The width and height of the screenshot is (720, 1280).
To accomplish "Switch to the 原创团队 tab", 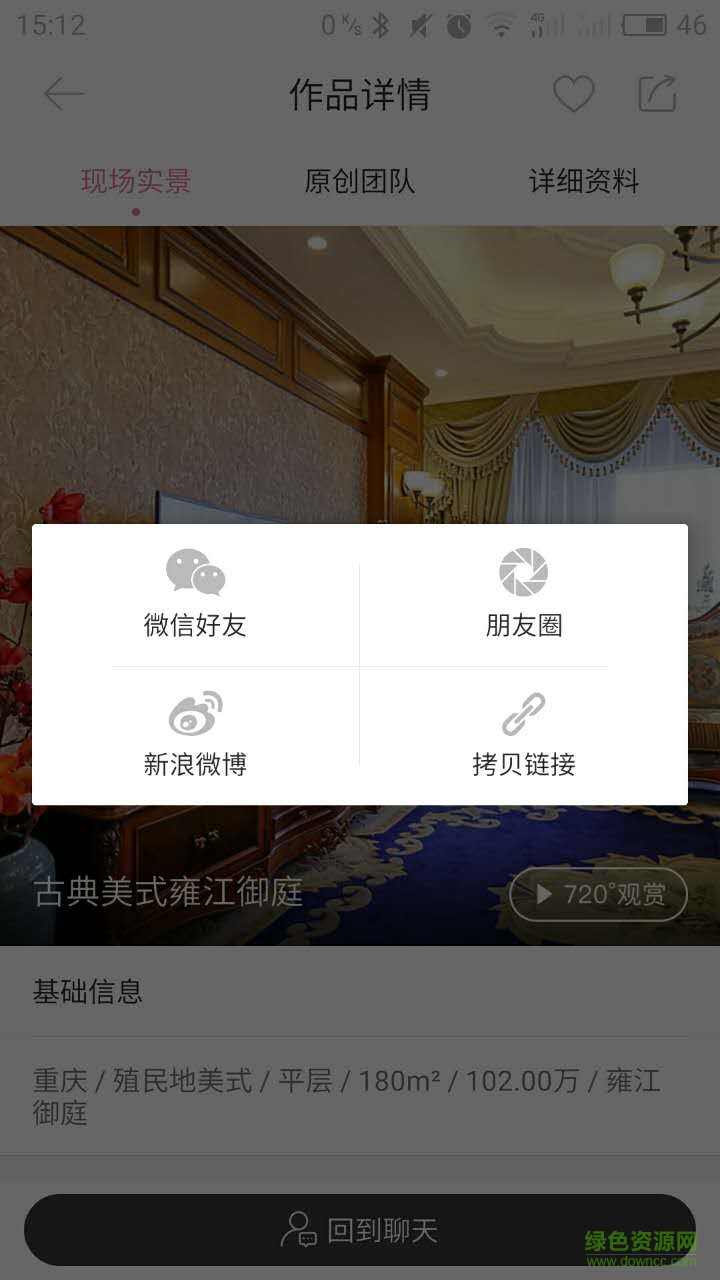I will (360, 182).
